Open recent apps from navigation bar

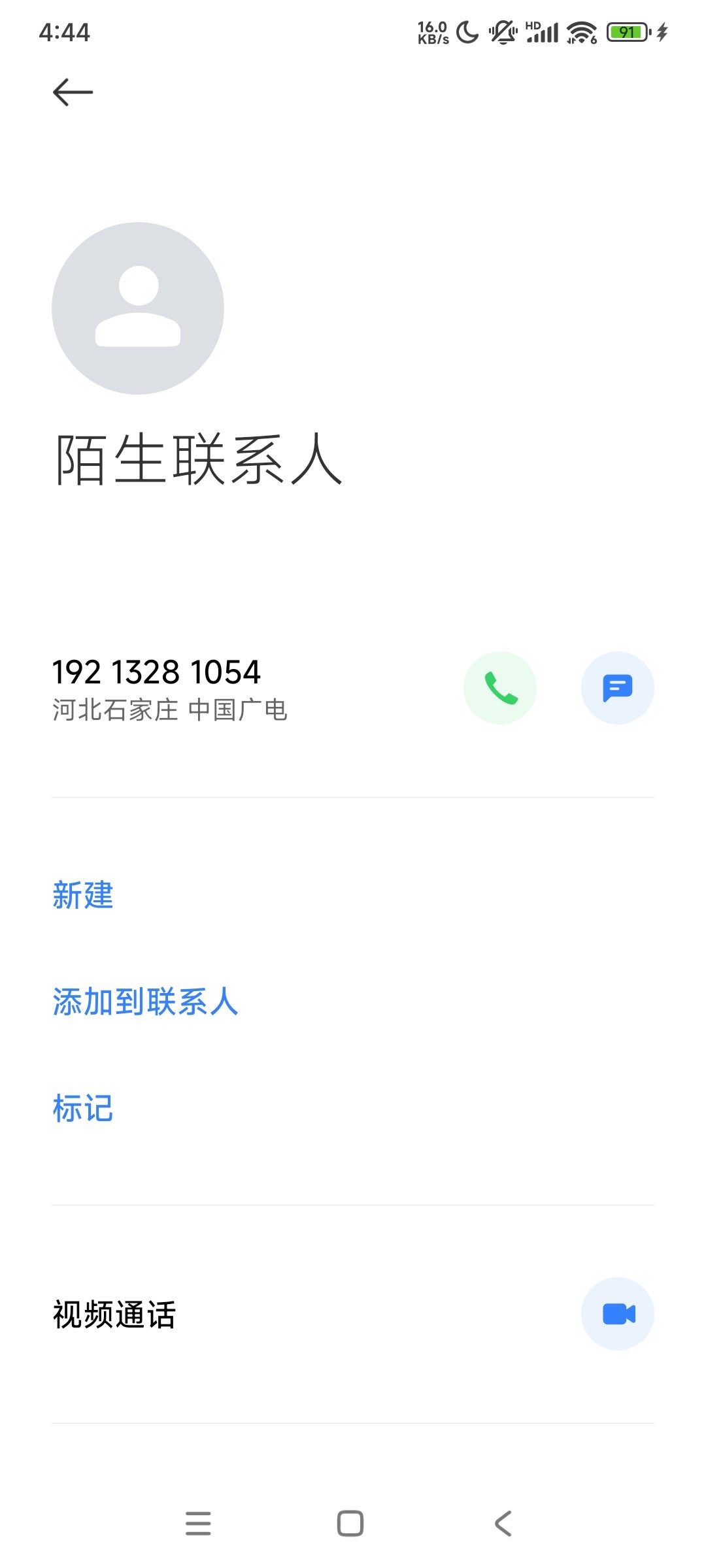click(x=198, y=1524)
